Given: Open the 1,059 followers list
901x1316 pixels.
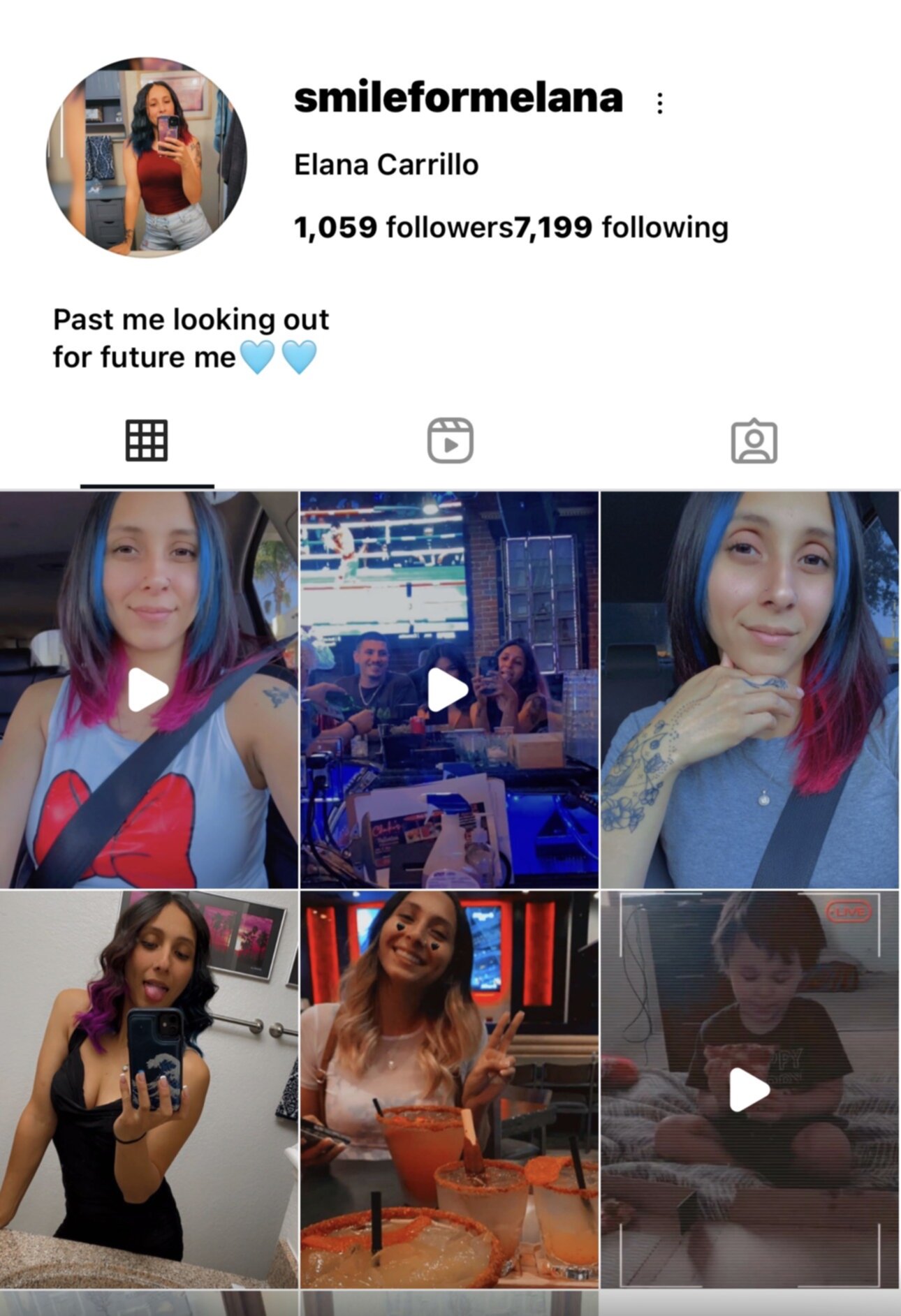Looking at the screenshot, I should [403, 228].
